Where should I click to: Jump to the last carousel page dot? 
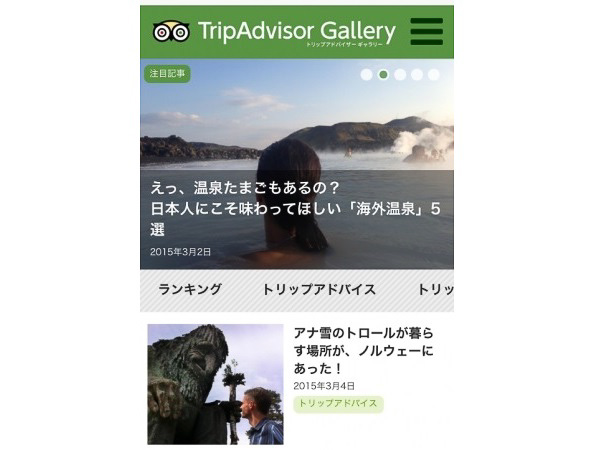(433, 74)
